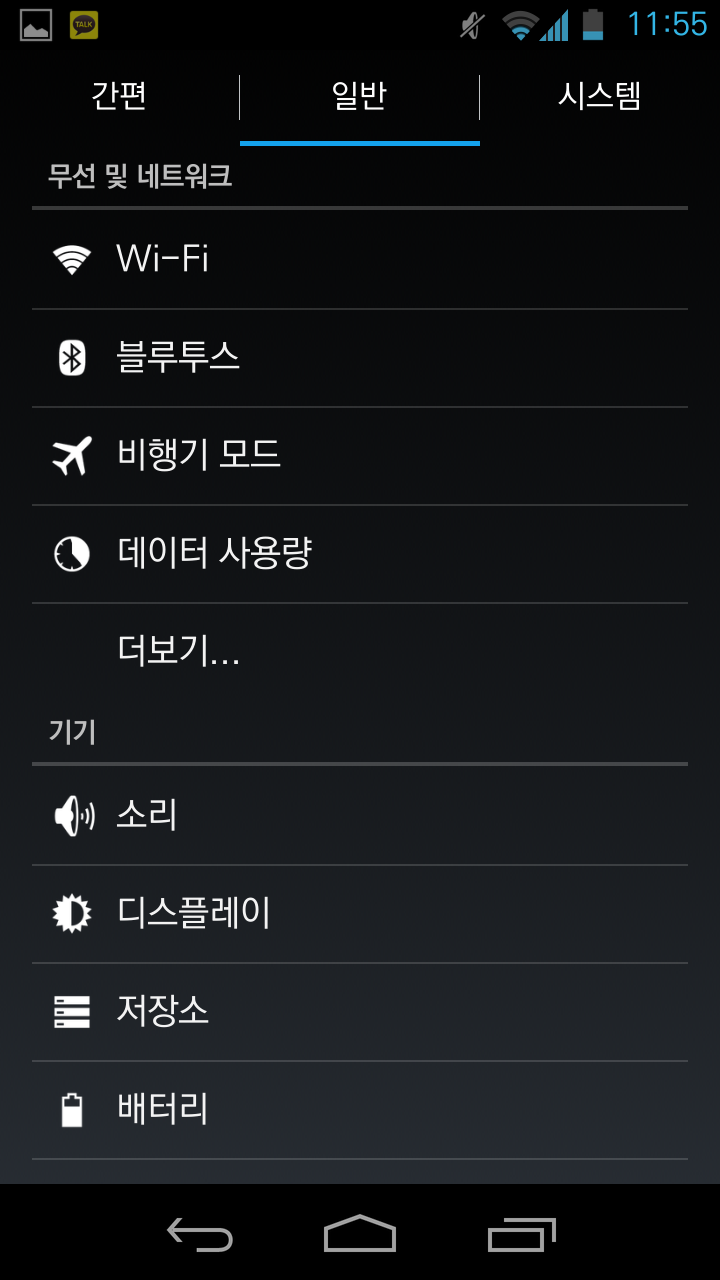Viewport: 720px width, 1280px height.
Task: Open recent apps from navigation bar
Action: [521, 1235]
